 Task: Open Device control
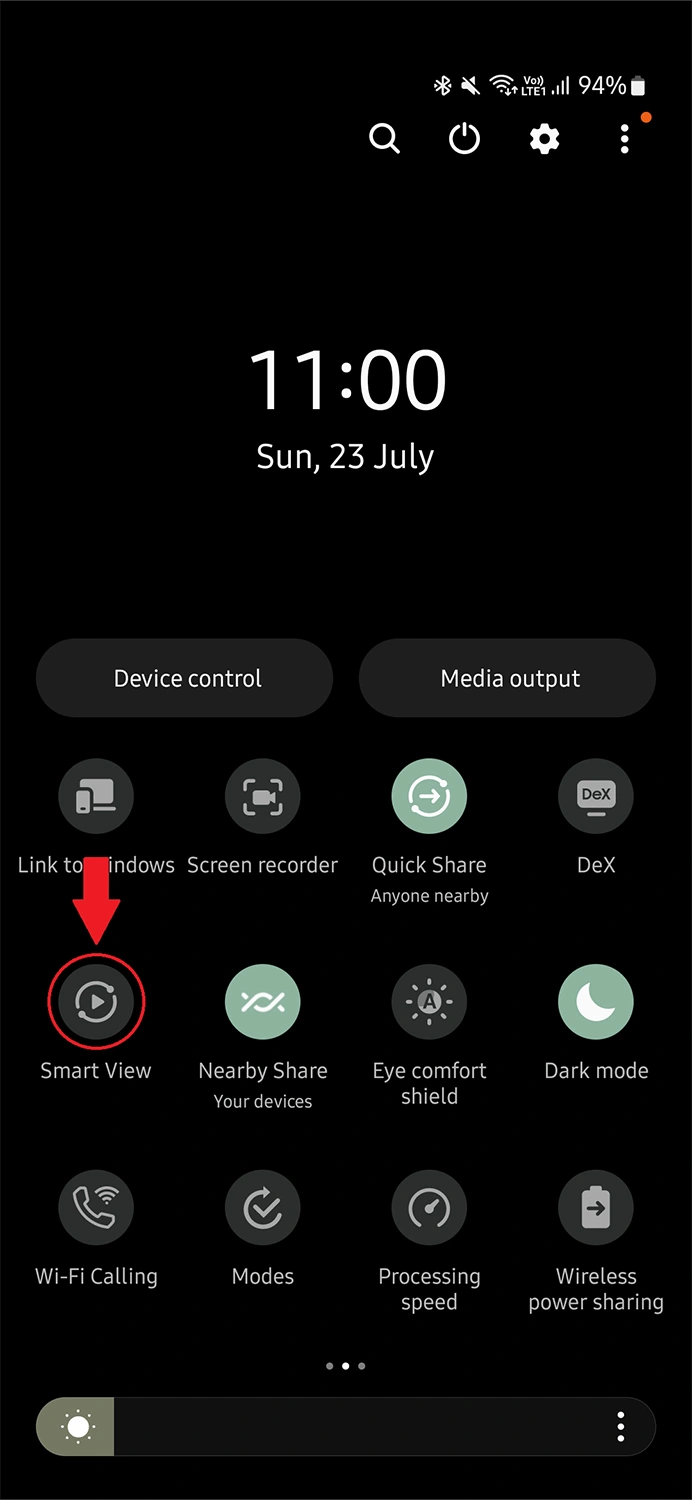pyautogui.click(x=185, y=678)
